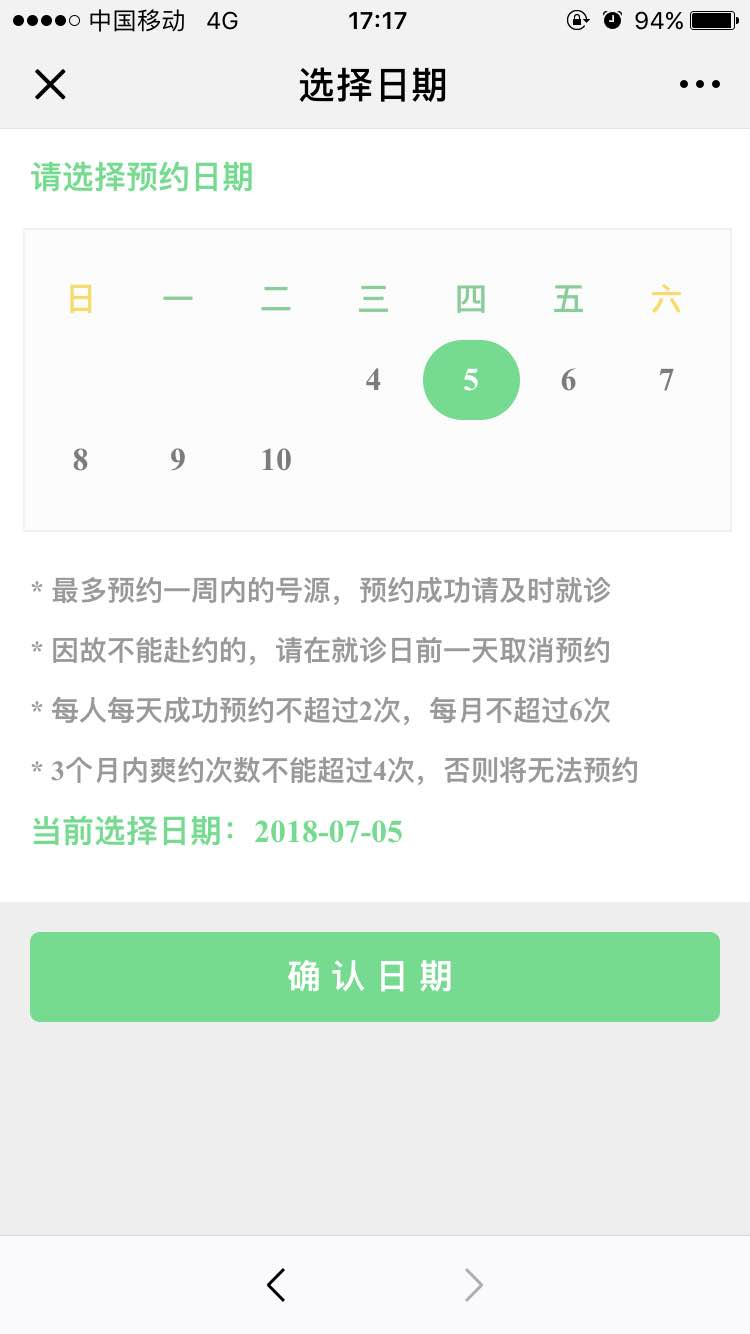Go back with the bottom back arrow
This screenshot has height=1334, width=750.
(x=276, y=1285)
